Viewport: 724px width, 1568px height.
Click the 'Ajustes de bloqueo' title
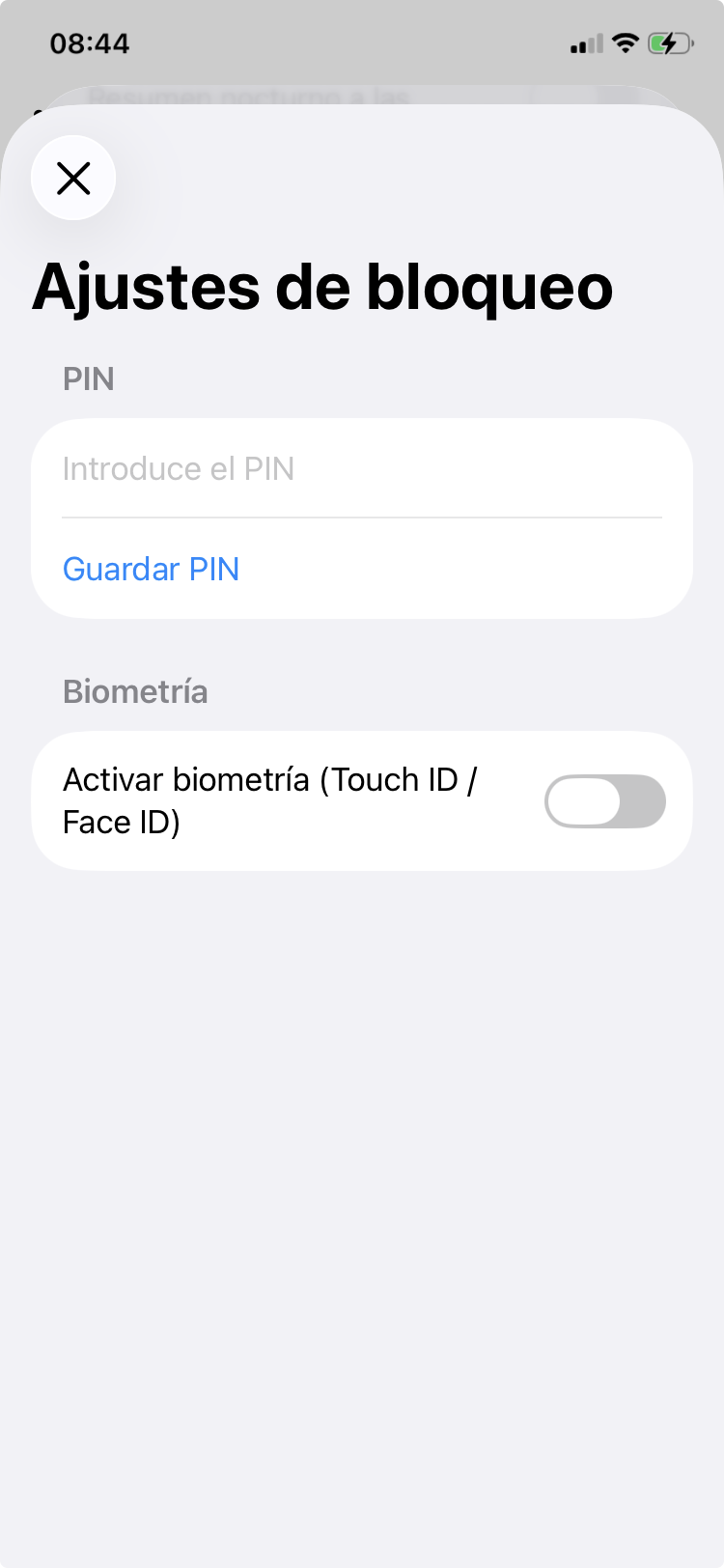point(323,287)
